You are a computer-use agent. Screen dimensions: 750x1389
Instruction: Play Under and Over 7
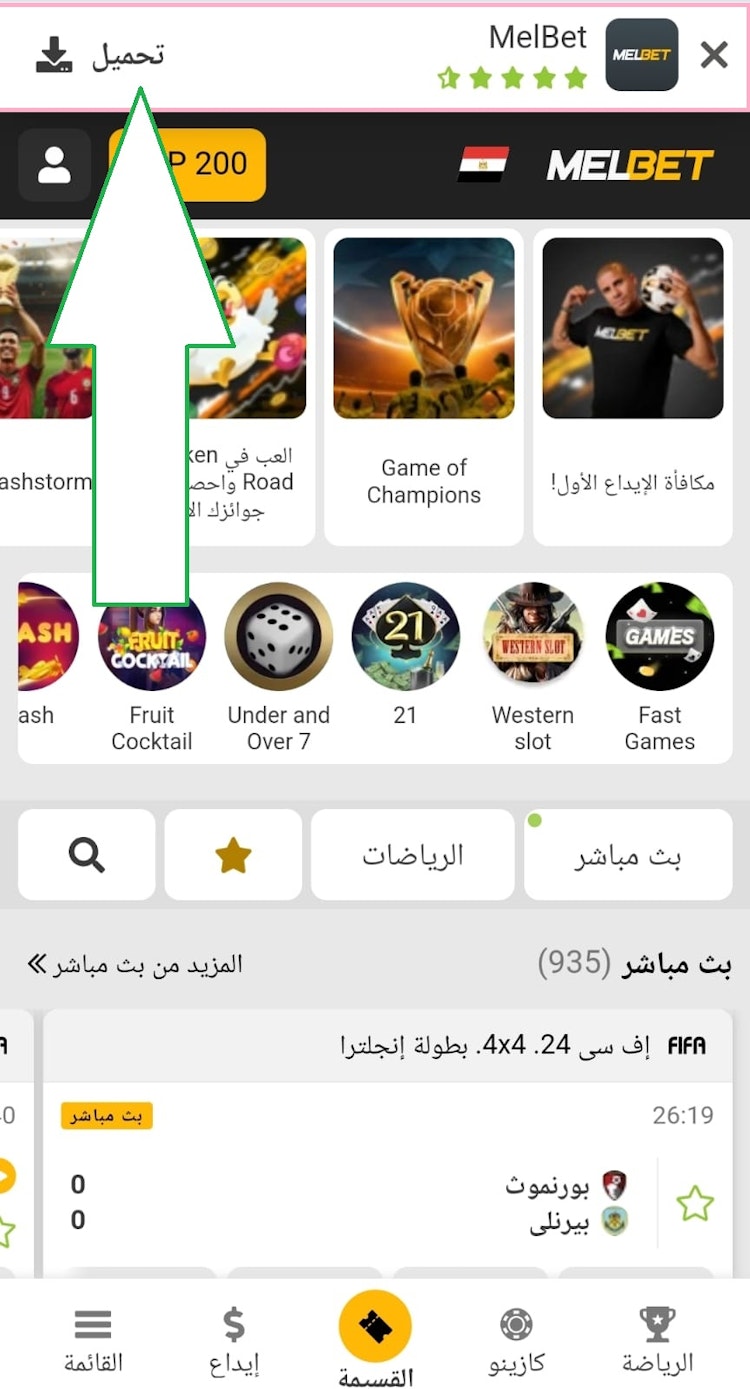click(278, 667)
